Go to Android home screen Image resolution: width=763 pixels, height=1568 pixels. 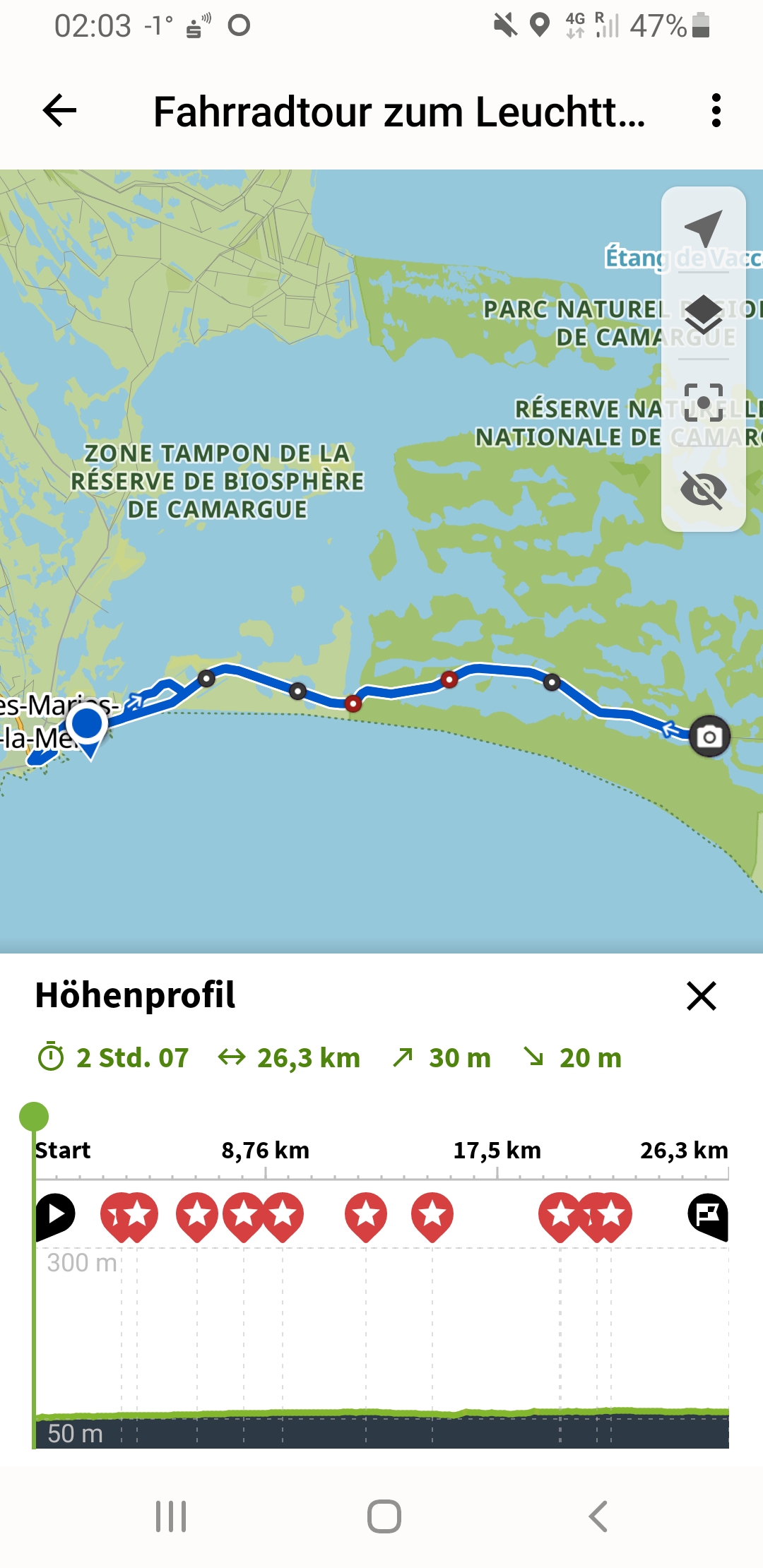click(x=384, y=1516)
